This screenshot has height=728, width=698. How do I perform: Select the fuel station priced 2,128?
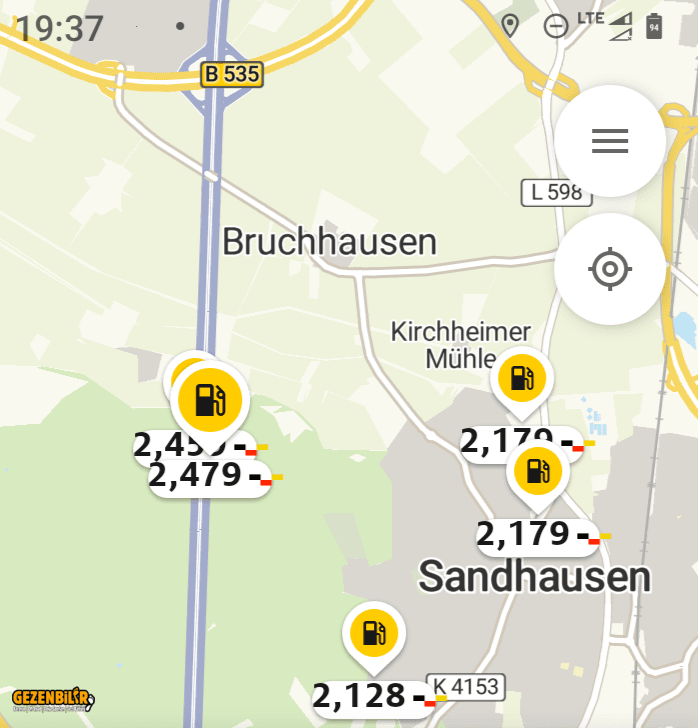tap(374, 633)
